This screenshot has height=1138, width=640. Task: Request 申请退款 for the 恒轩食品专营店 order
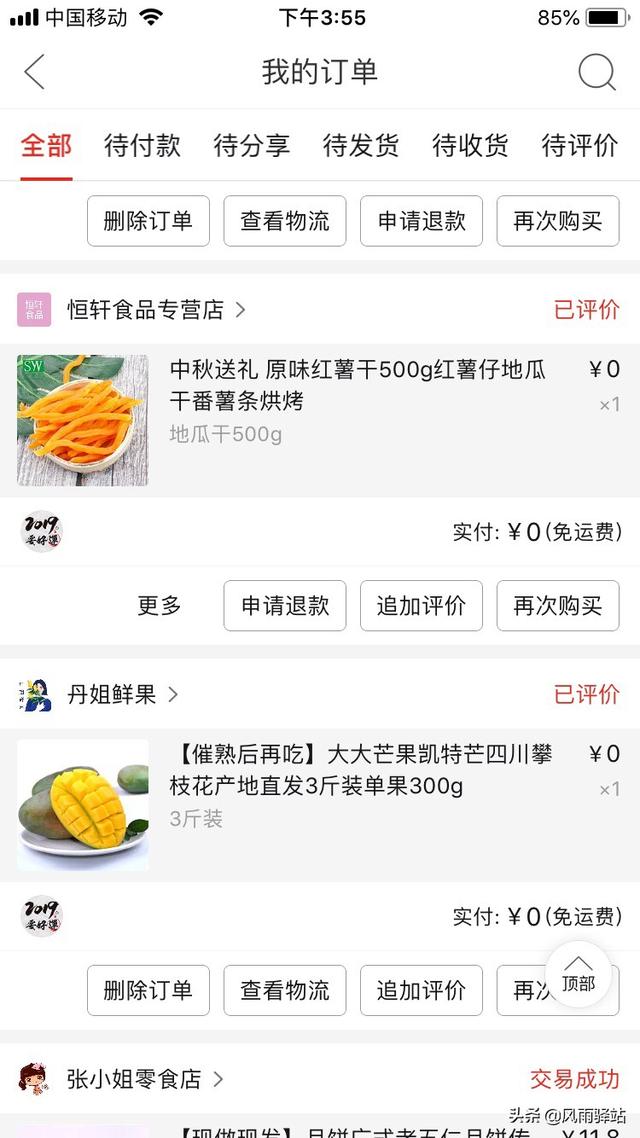285,606
